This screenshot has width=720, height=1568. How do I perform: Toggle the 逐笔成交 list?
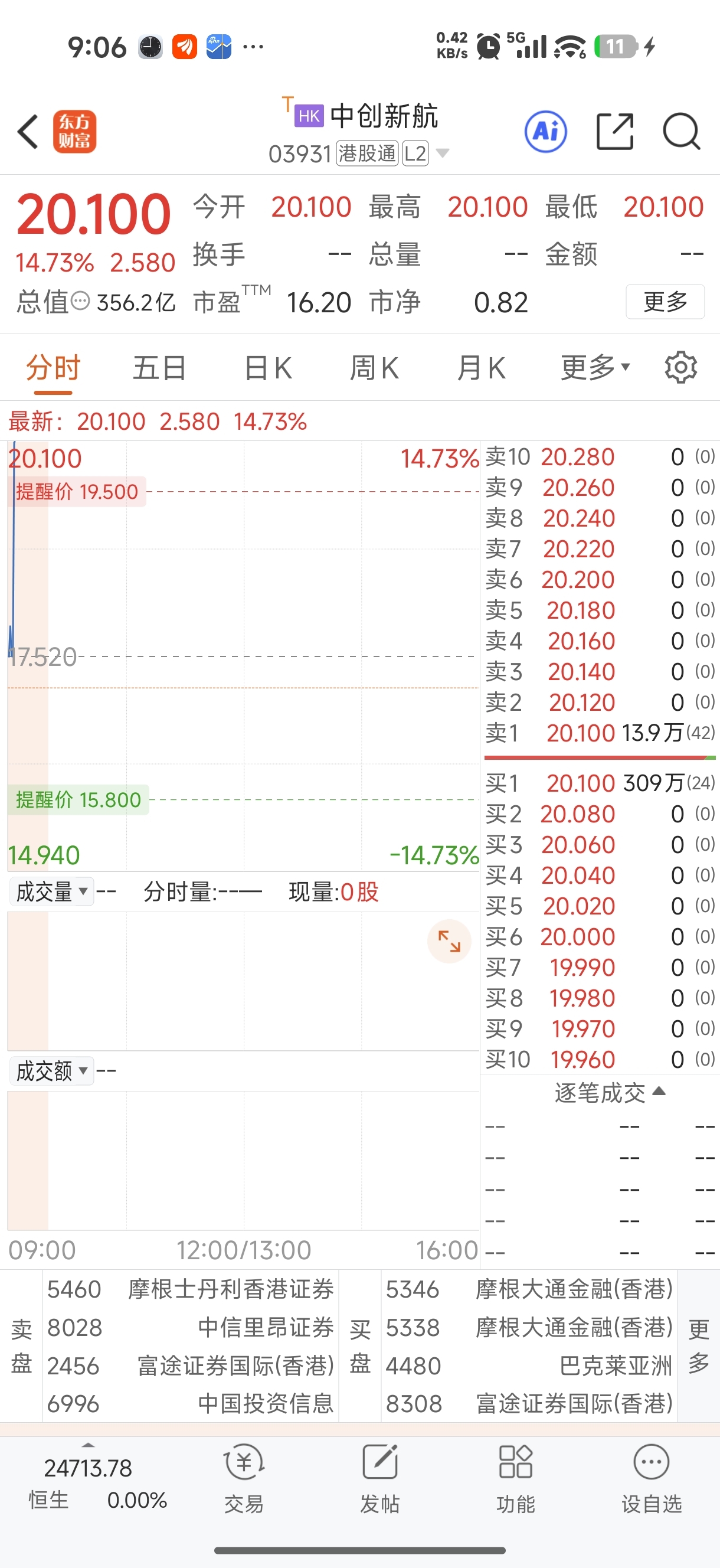[x=609, y=1093]
